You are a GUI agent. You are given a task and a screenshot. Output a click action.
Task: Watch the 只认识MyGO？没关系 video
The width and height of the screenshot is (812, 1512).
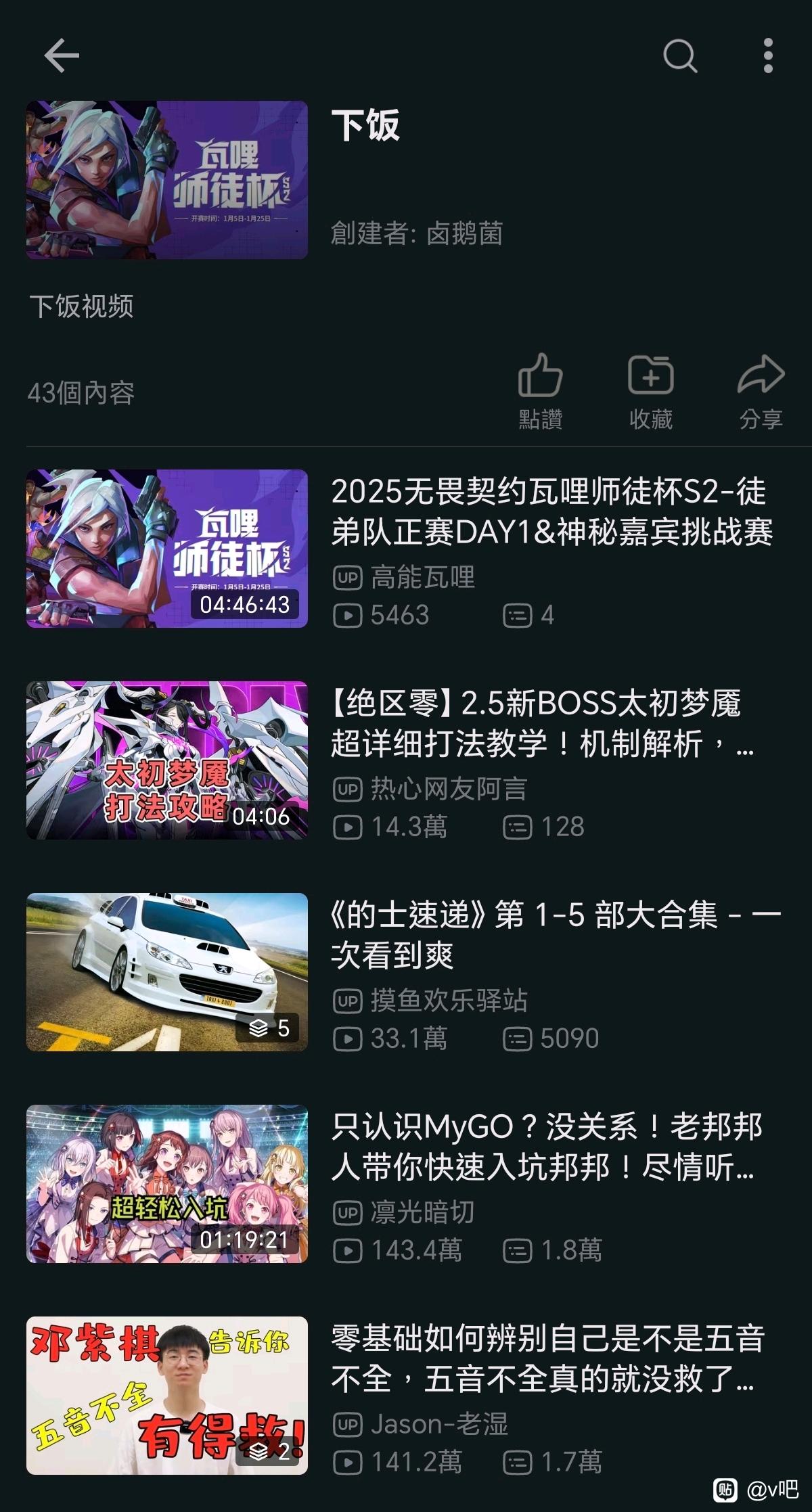pos(545,1147)
